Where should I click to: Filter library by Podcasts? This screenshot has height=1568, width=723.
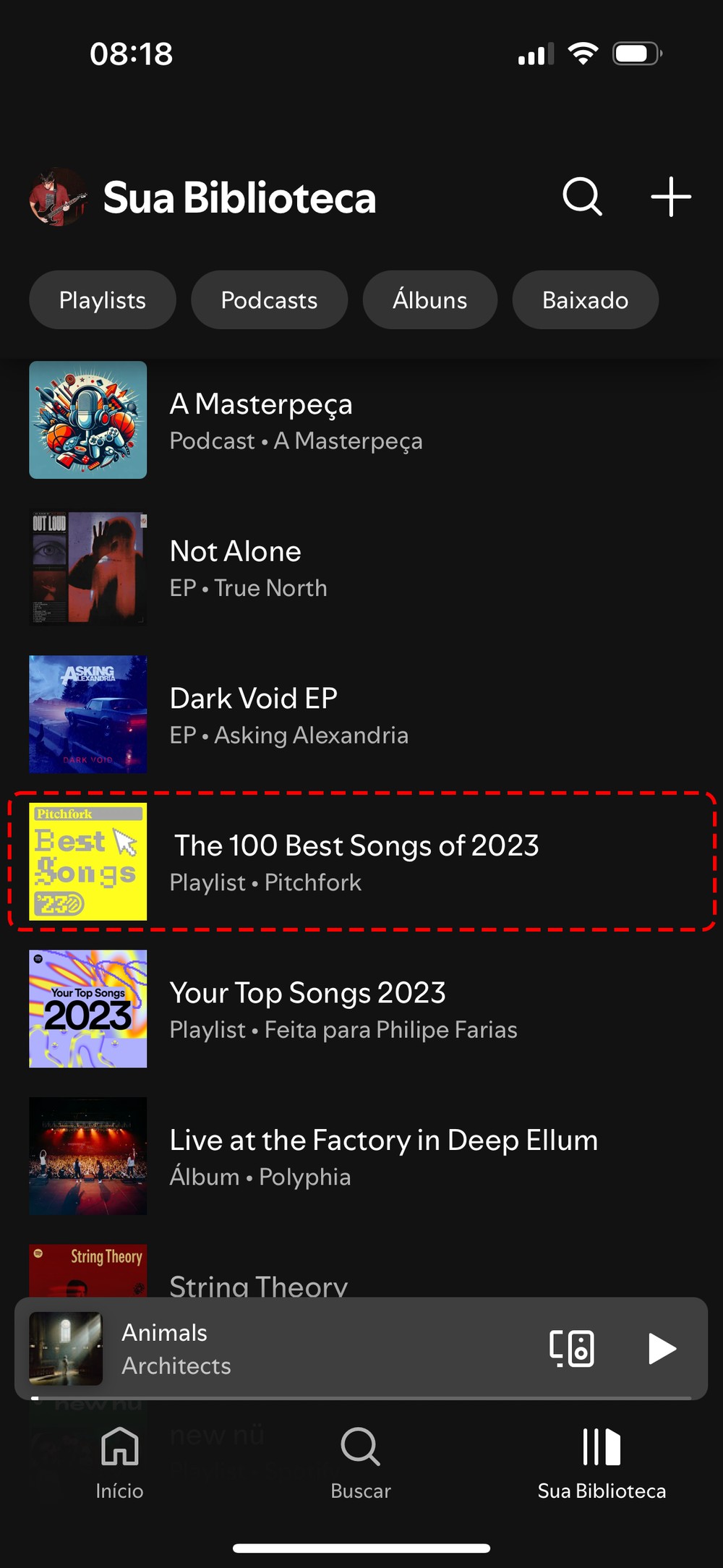tap(269, 300)
